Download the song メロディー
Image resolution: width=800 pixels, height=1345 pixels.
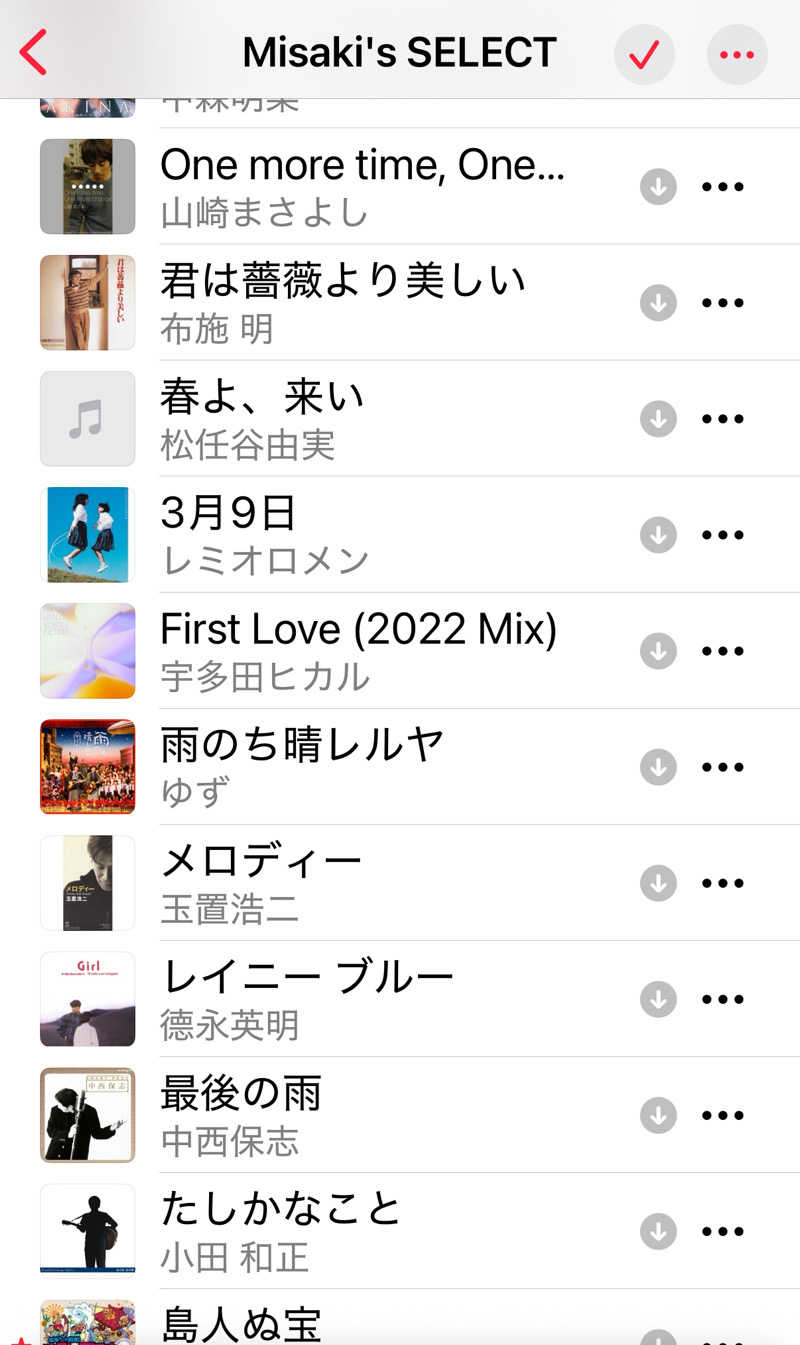coord(658,883)
